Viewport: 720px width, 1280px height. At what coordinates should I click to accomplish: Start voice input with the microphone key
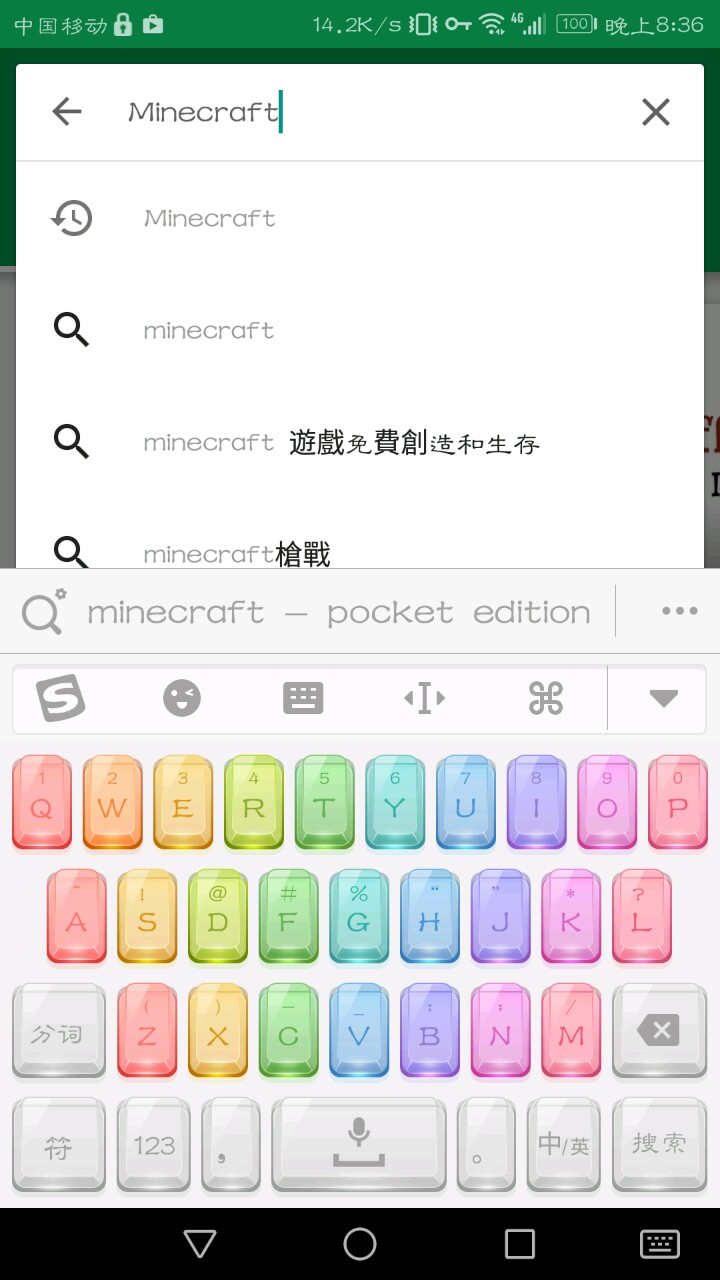(359, 1144)
